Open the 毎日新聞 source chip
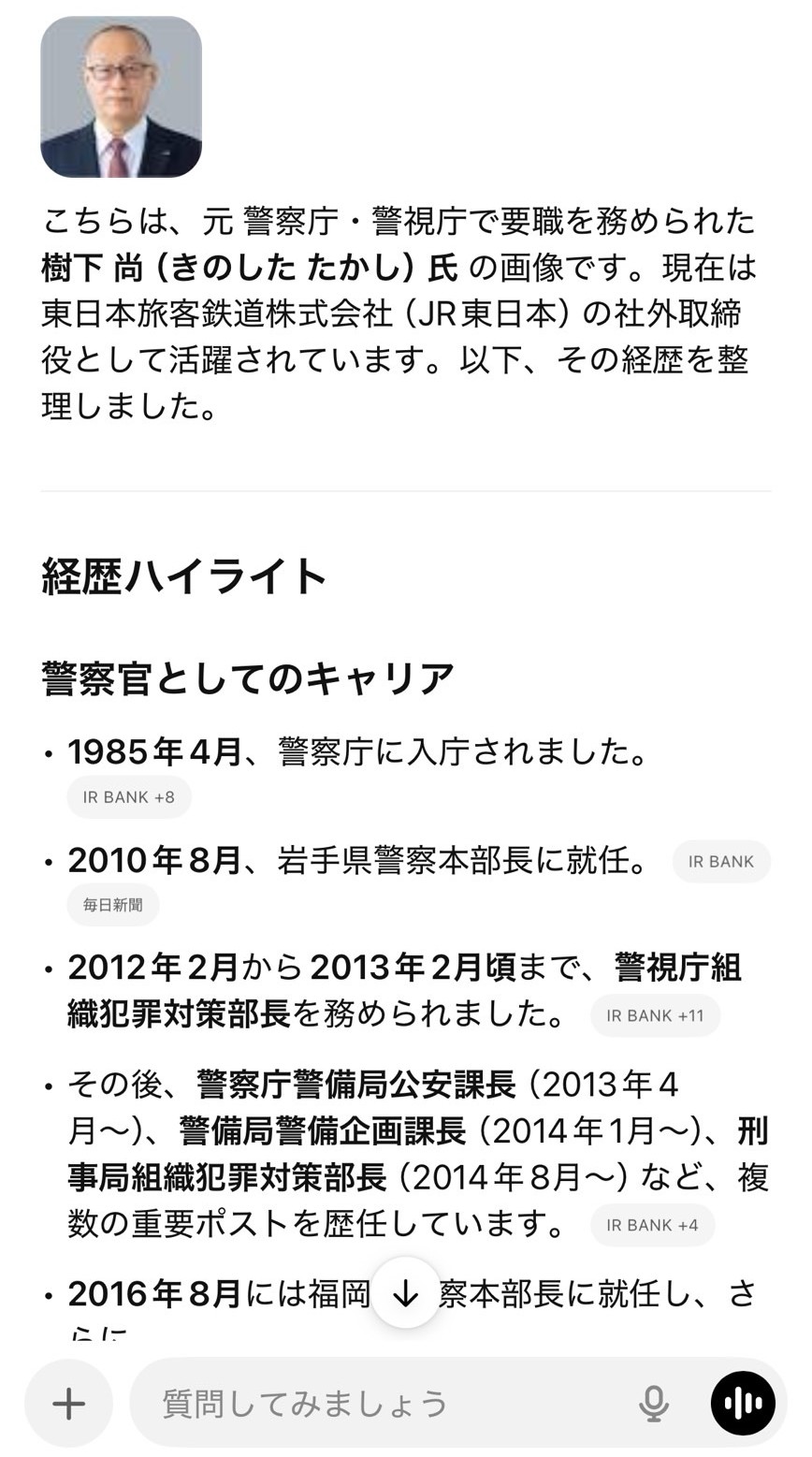 click(113, 905)
